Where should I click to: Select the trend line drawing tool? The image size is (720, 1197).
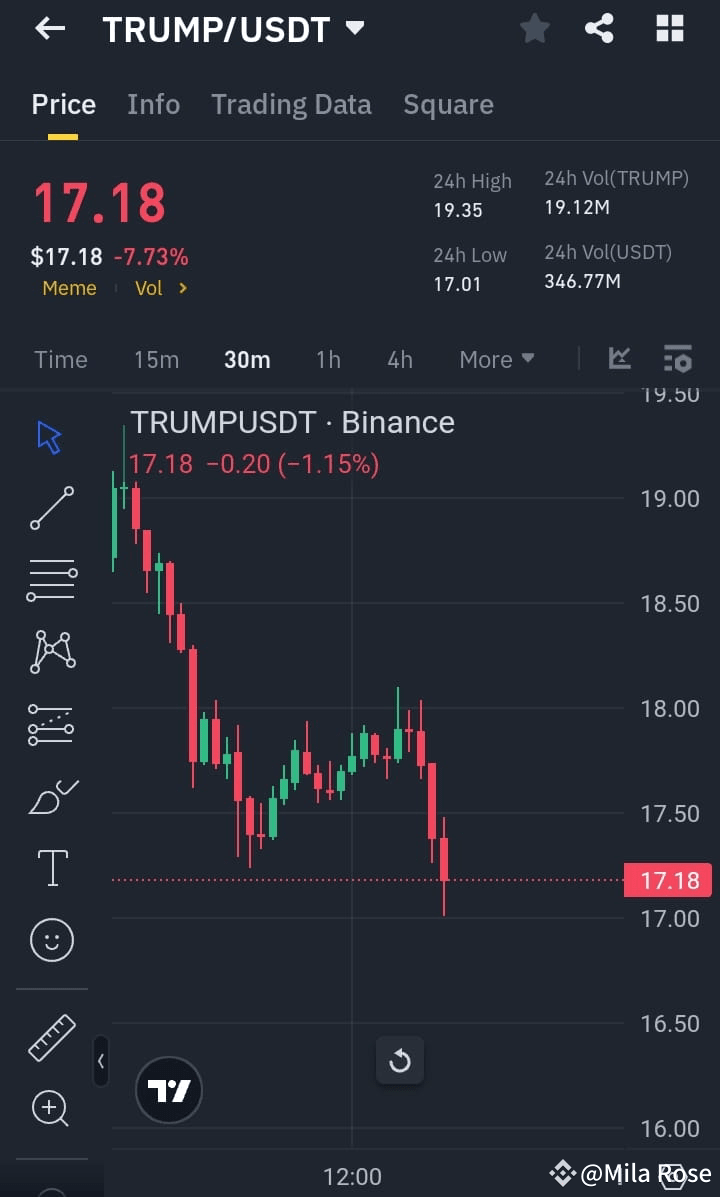(51, 509)
